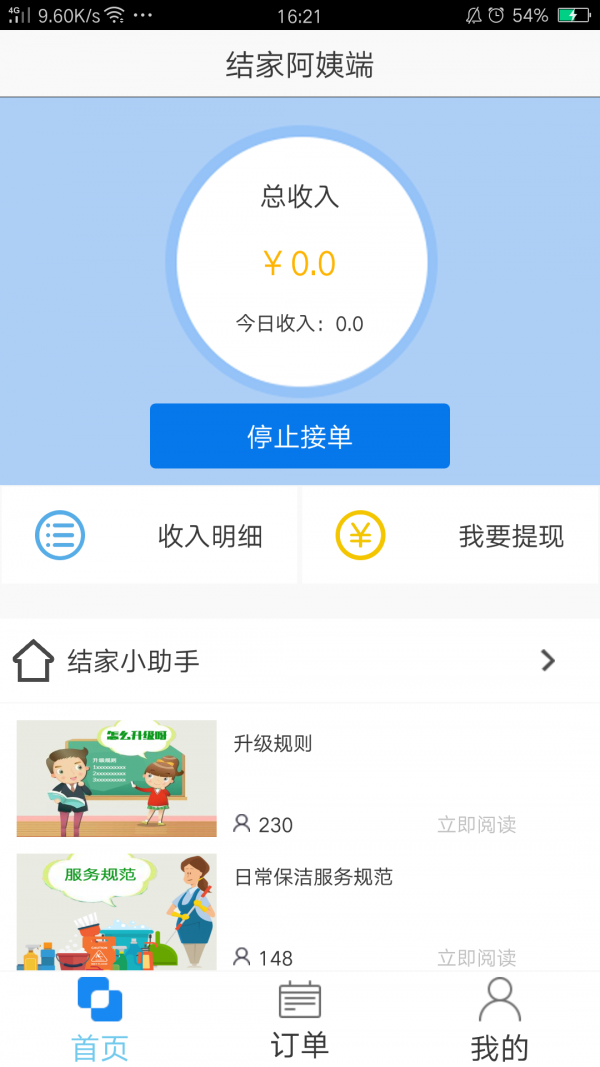Open 收入明细 income details
Viewport: 600px width, 1067px height.
pyautogui.click(x=150, y=536)
